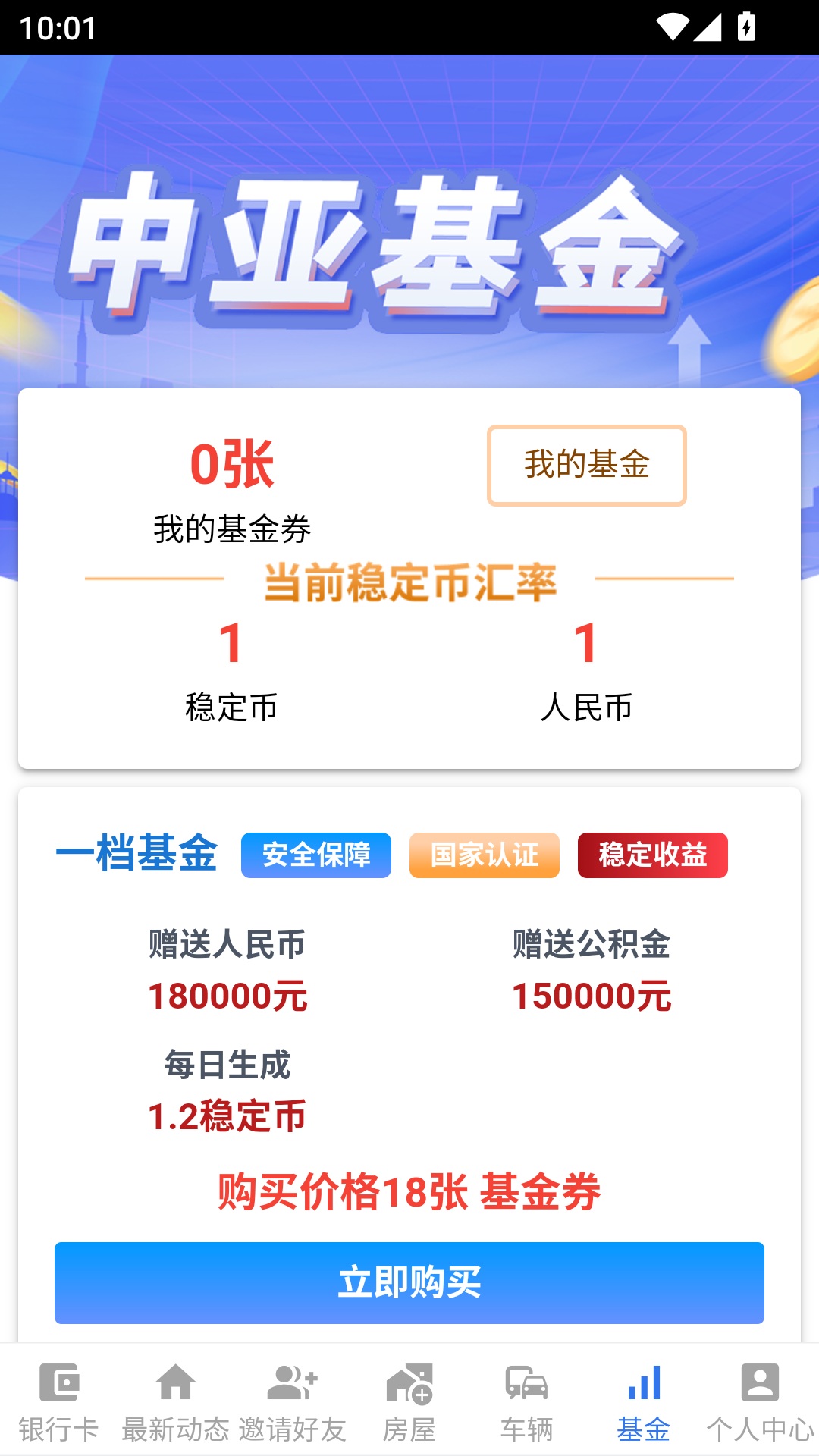The height and width of the screenshot is (1456, 819).
Task: Tap the 立即购买 purchase button
Action: coord(409,1283)
